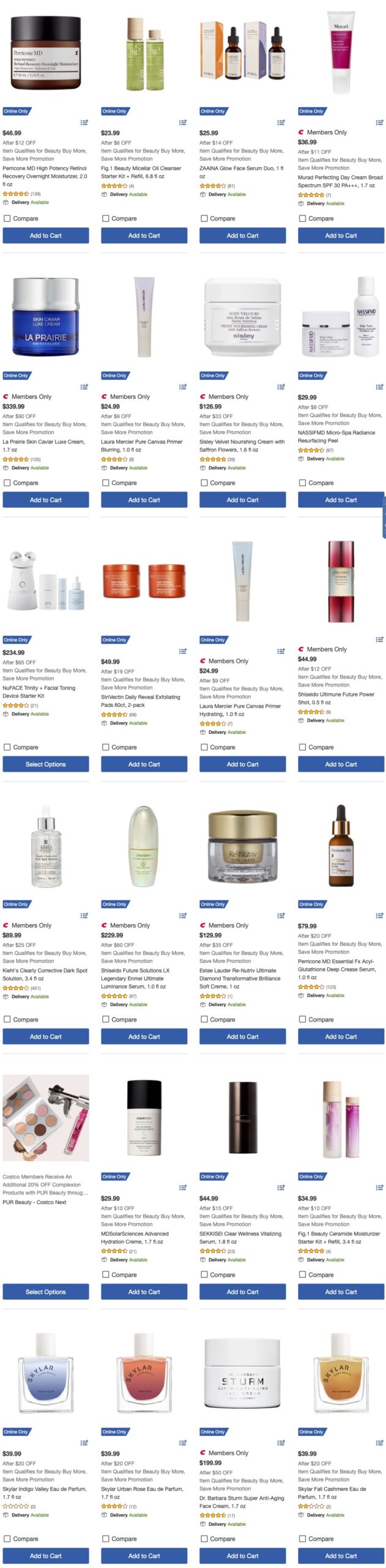Open ZAAINA Glow Face Serum Duo product
The image size is (386, 1568).
tap(241, 171)
